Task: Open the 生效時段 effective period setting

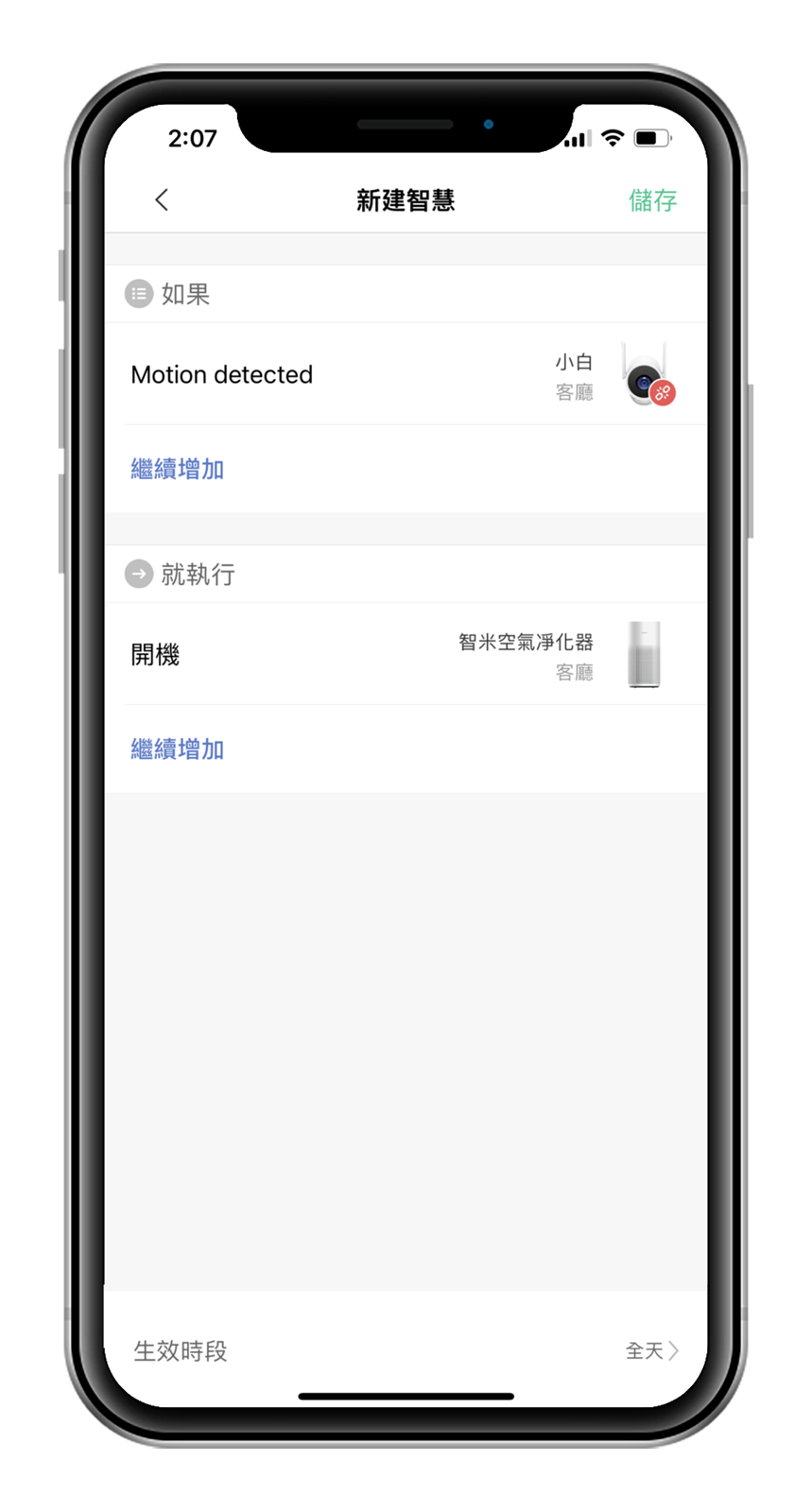Action: coord(405,1350)
